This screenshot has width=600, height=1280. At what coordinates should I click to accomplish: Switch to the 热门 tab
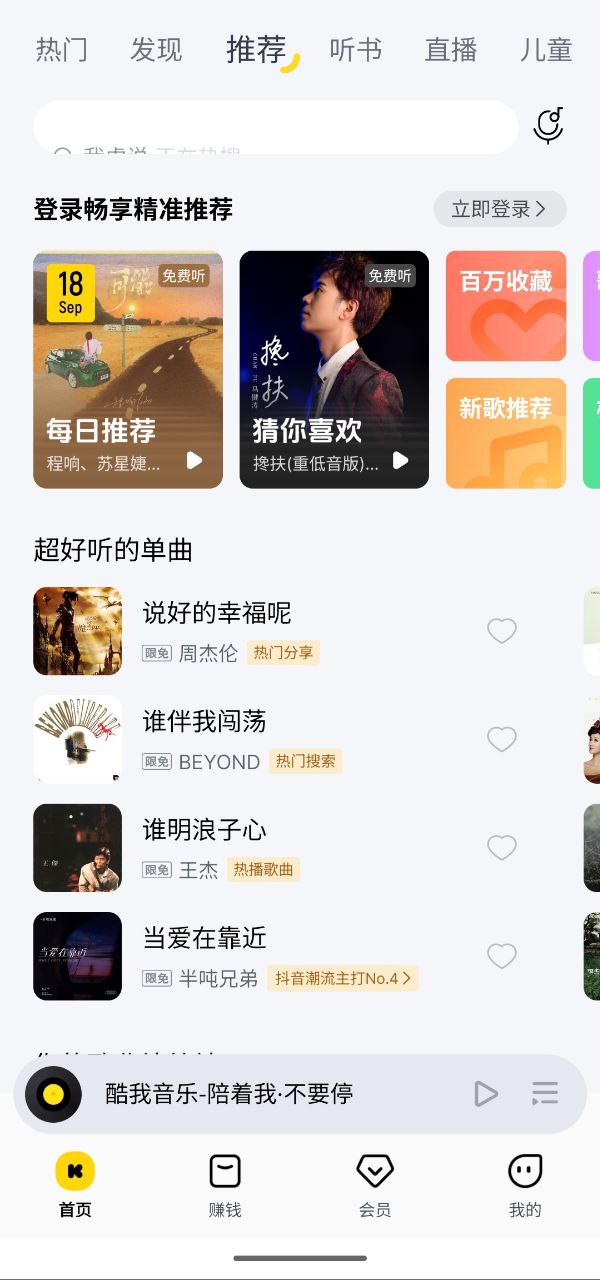pos(62,50)
